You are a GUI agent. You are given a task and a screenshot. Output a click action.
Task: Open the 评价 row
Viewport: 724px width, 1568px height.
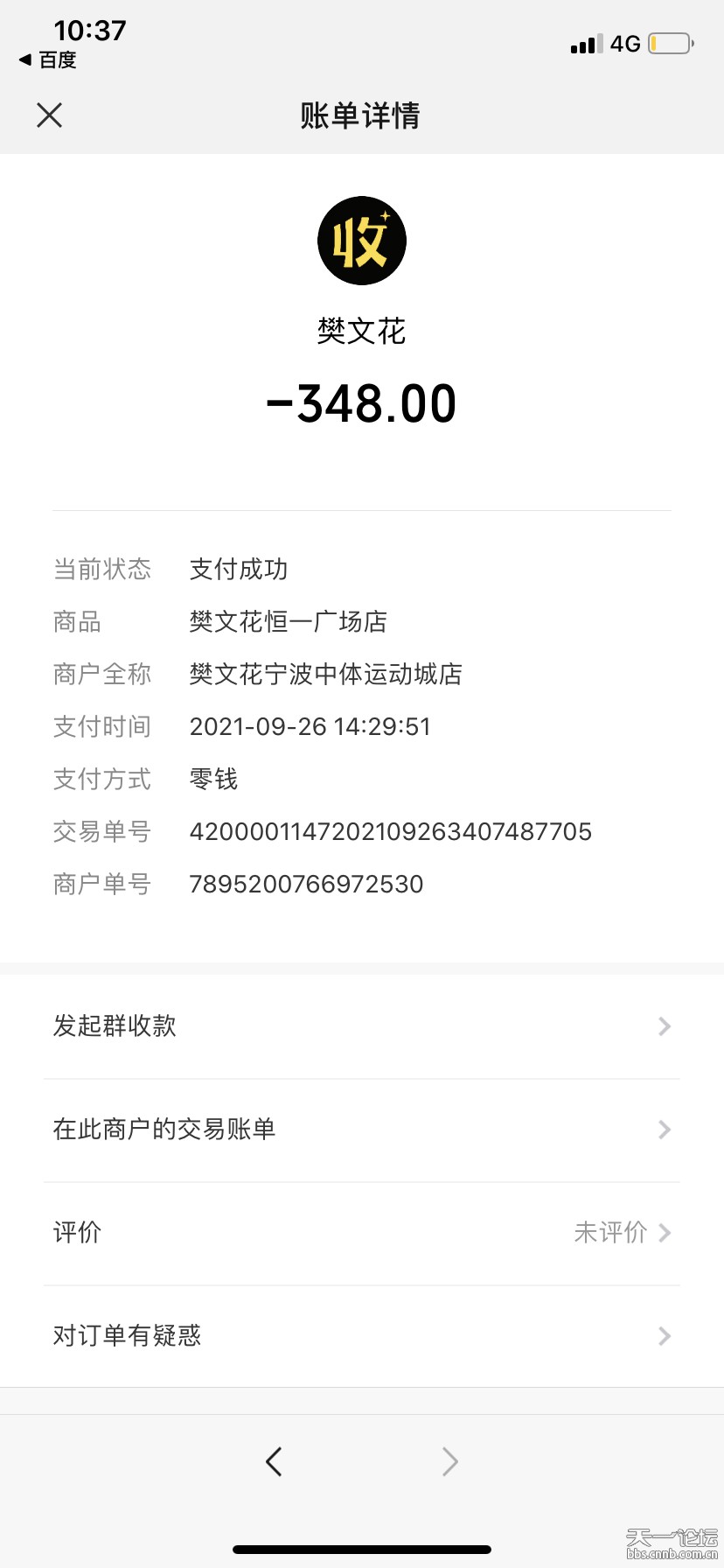(x=362, y=1233)
